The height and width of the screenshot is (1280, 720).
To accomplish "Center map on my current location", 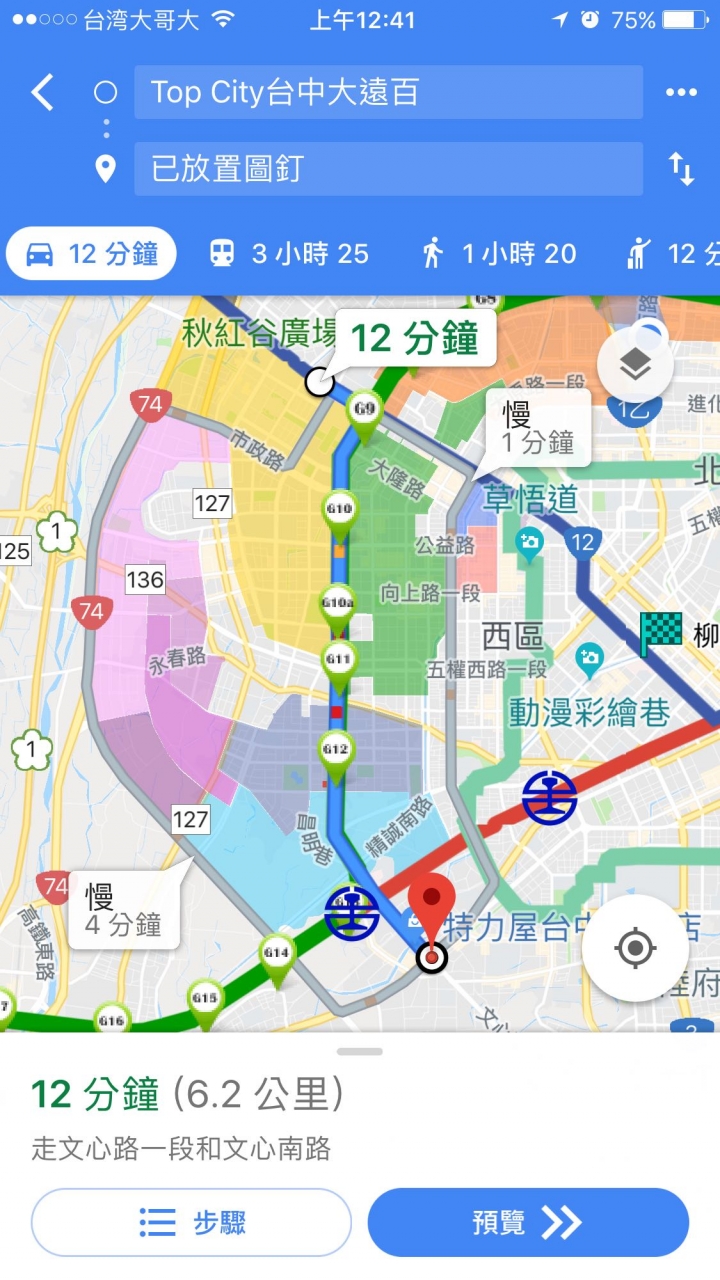I will click(x=635, y=947).
